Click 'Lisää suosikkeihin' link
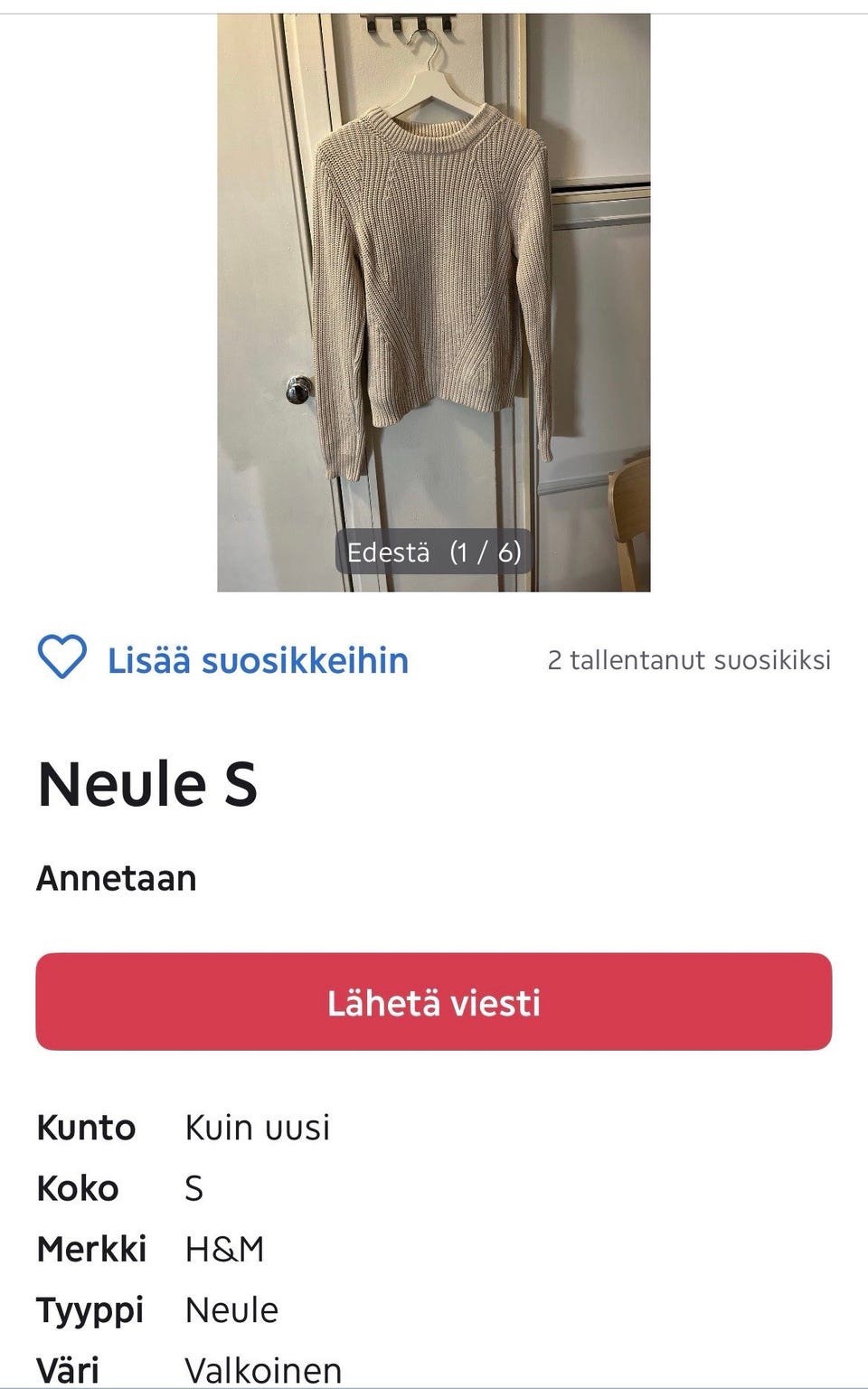Screen dimensions: 868x1389 [x=258, y=662]
